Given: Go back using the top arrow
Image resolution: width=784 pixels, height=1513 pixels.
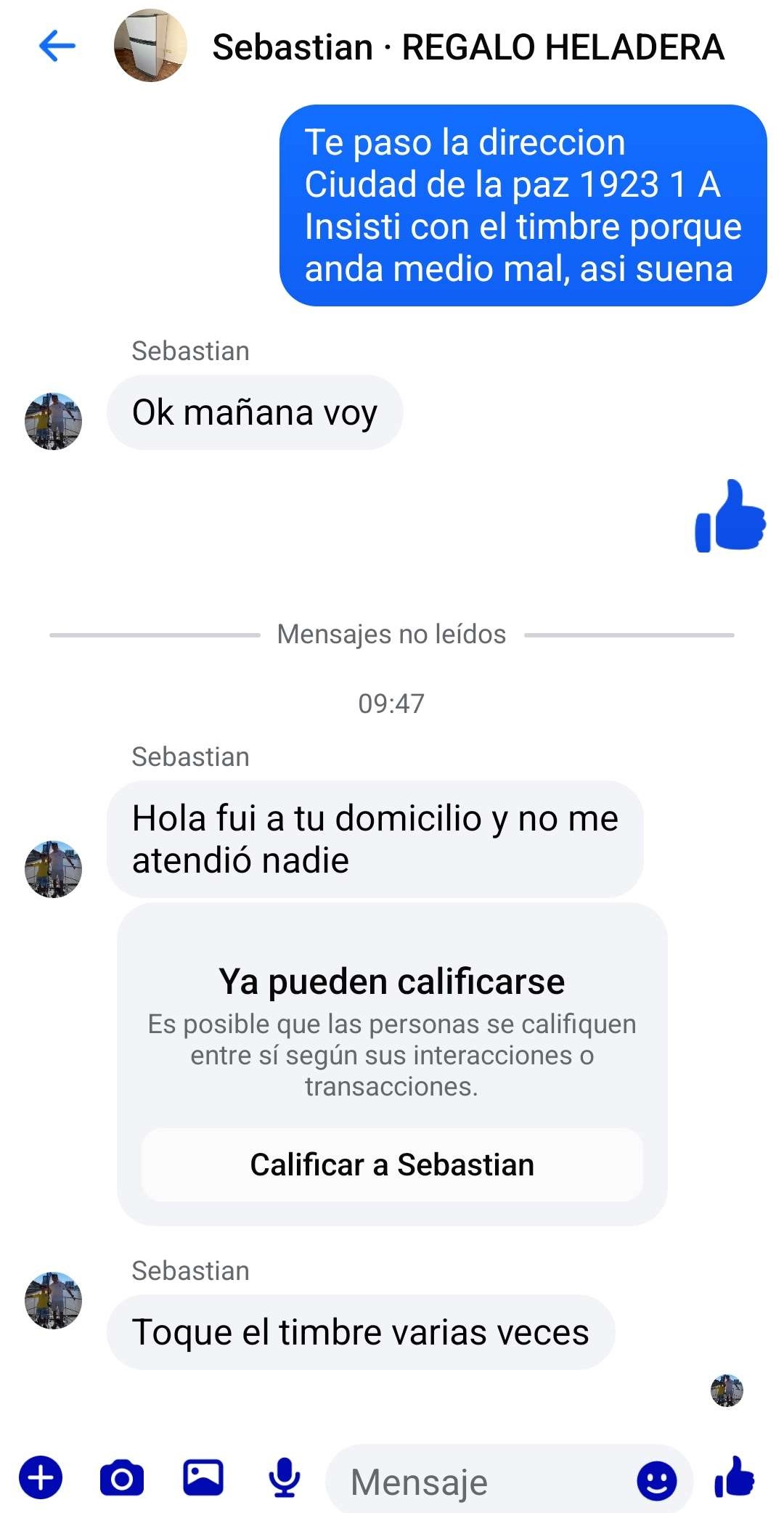Looking at the screenshot, I should click(57, 46).
